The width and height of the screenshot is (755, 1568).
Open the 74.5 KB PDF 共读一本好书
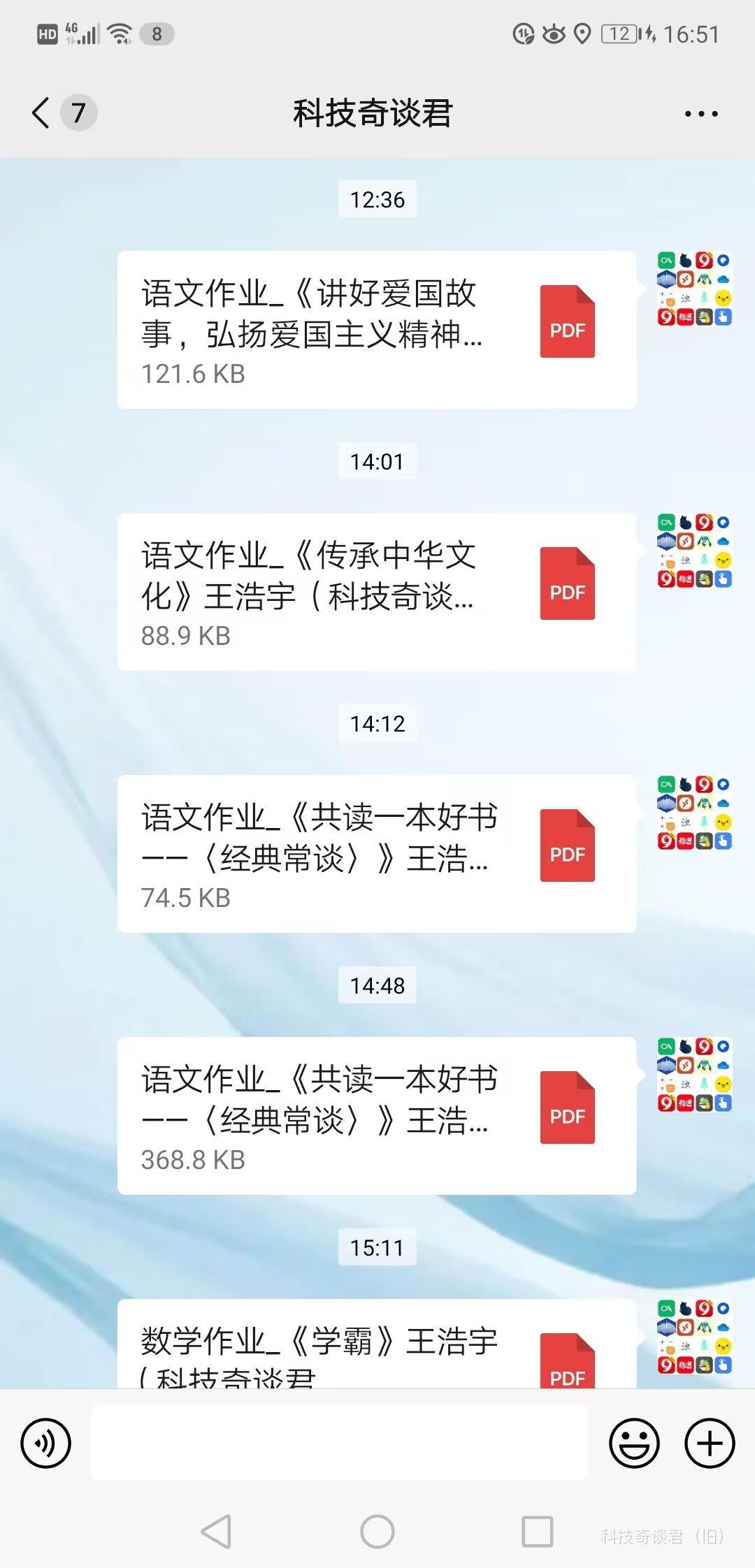pos(376,854)
